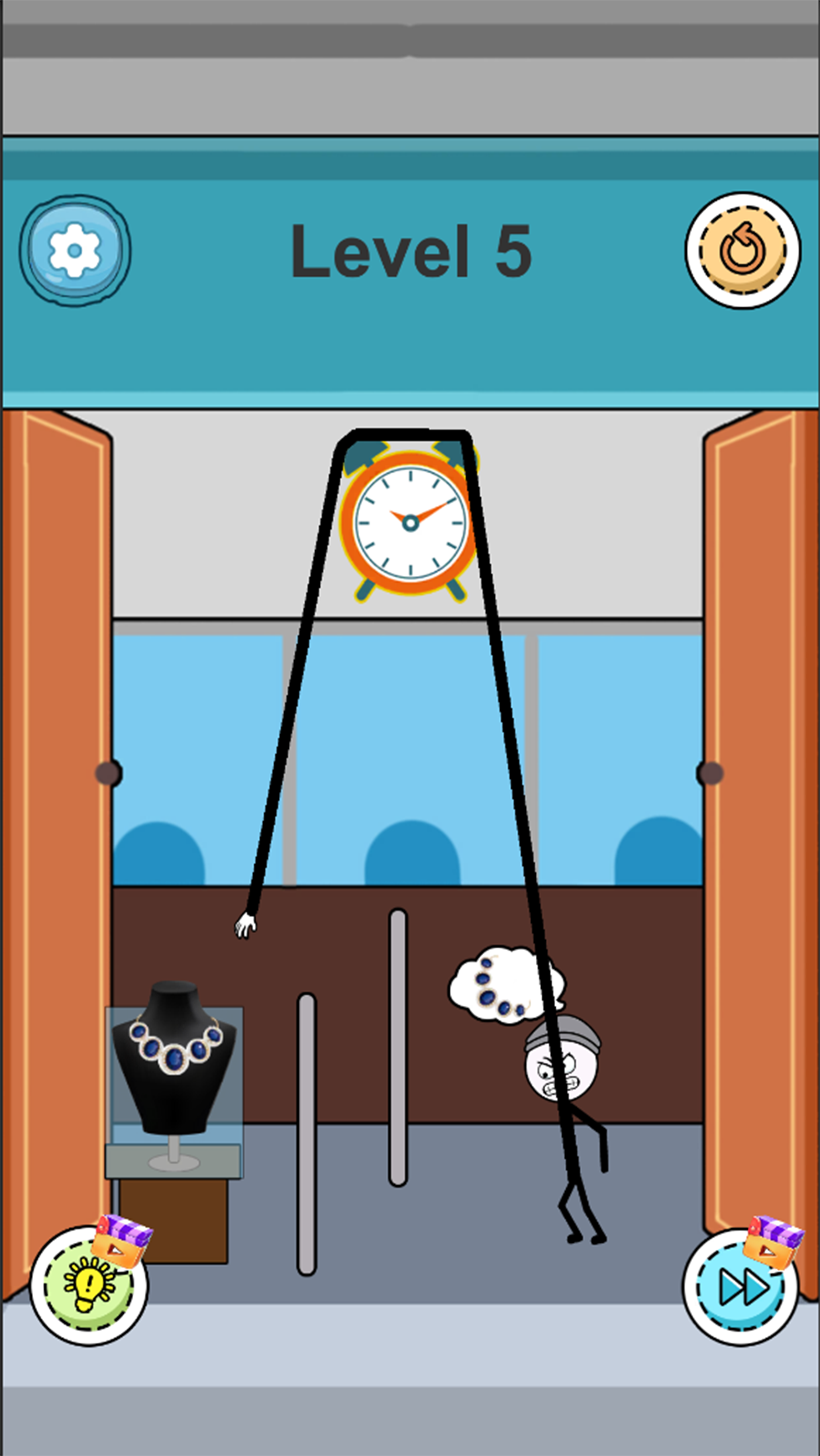The width and height of the screenshot is (820, 1456).
Task: Open the settings gear button
Action: coord(75,250)
